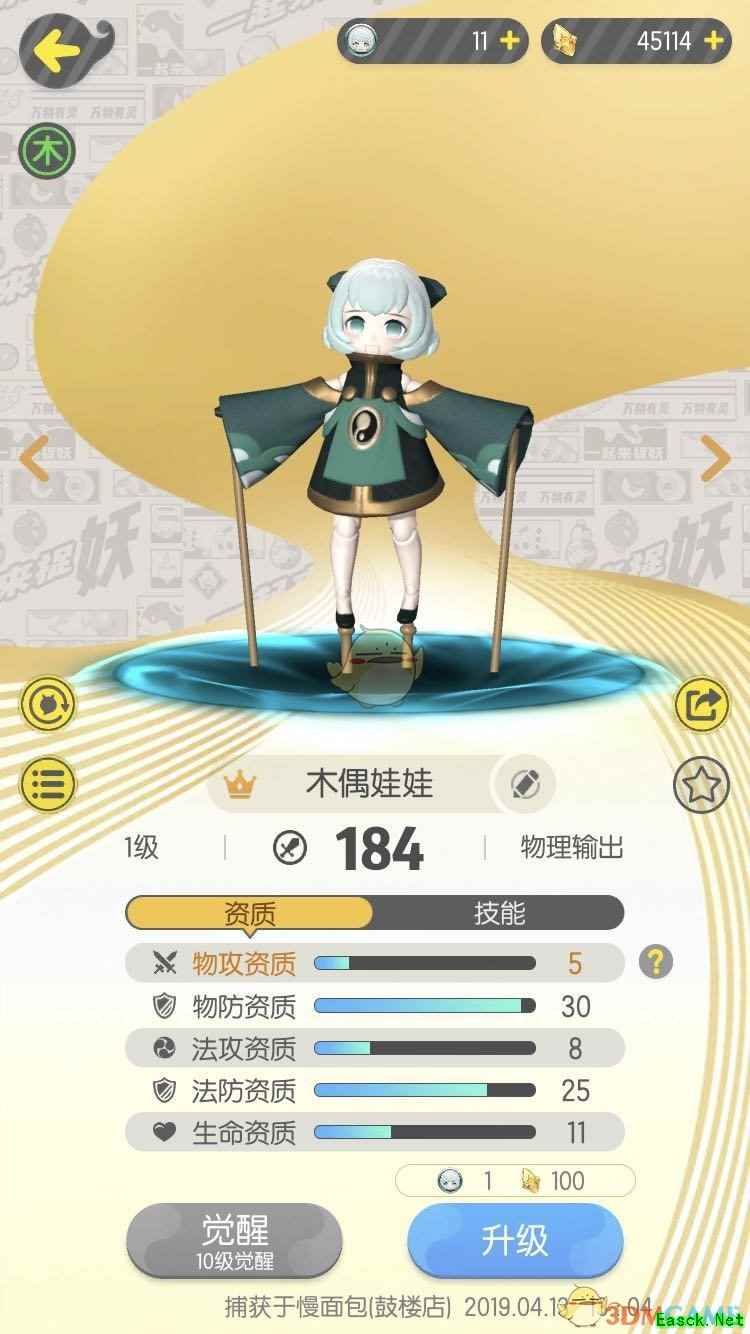The height and width of the screenshot is (1334, 750).
Task: Add more spirit tokens via the plus beside 11
Action: point(510,41)
